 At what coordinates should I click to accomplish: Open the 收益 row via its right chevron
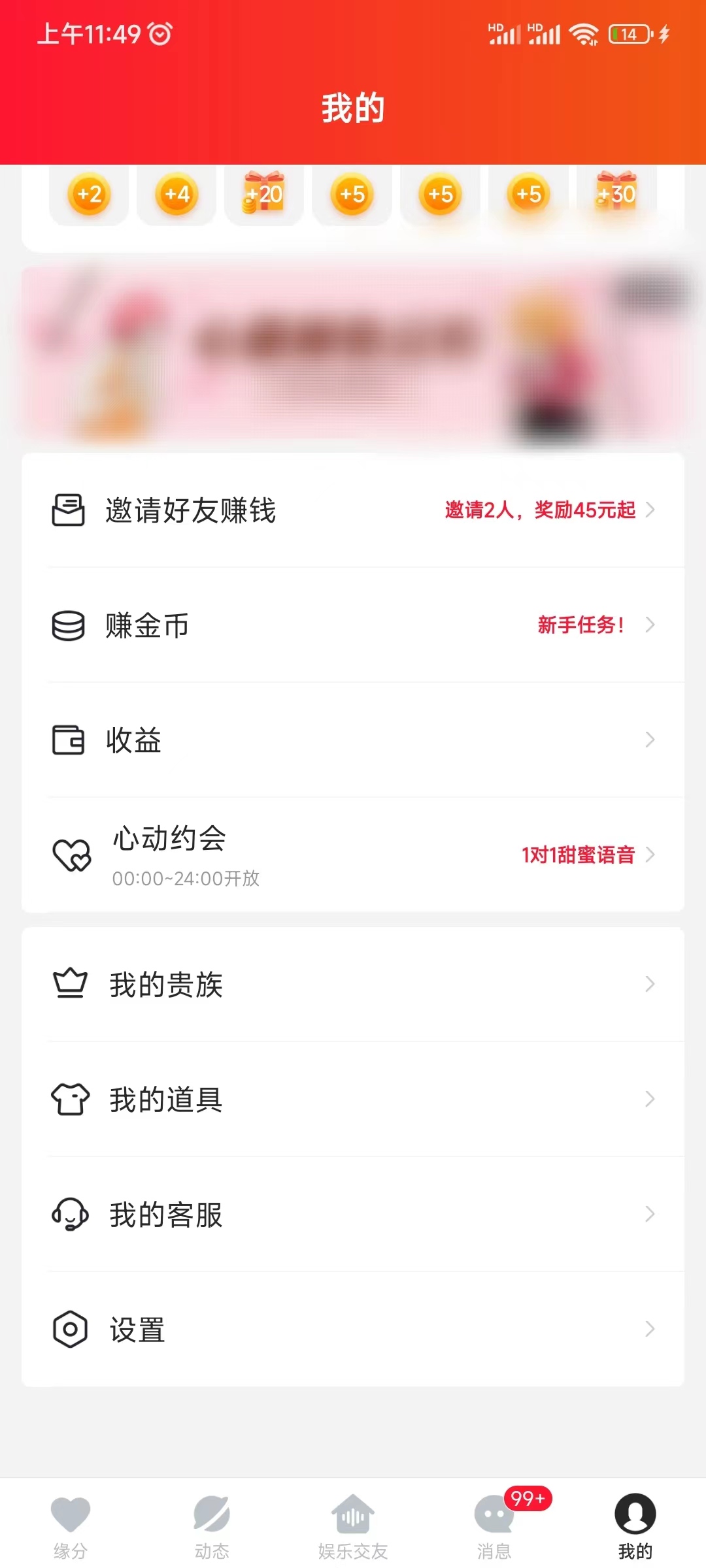tap(649, 740)
